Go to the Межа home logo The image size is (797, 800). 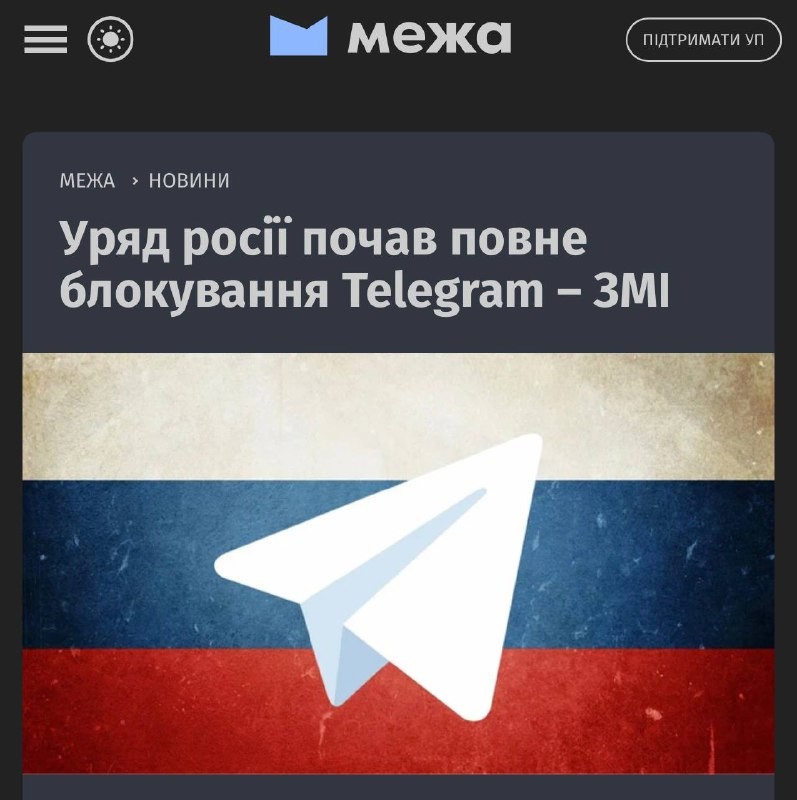click(x=391, y=37)
